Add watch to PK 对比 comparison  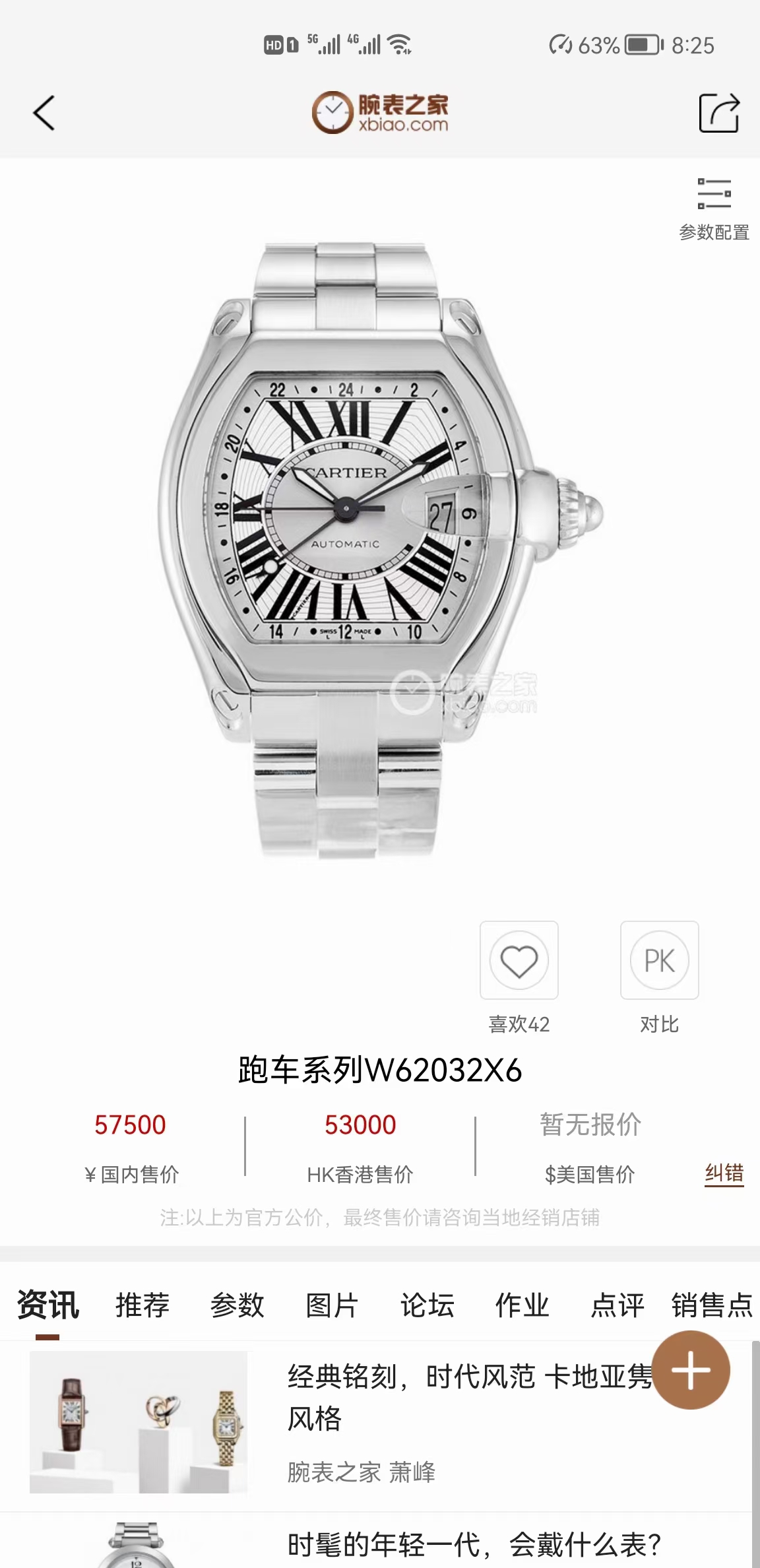[x=659, y=960]
